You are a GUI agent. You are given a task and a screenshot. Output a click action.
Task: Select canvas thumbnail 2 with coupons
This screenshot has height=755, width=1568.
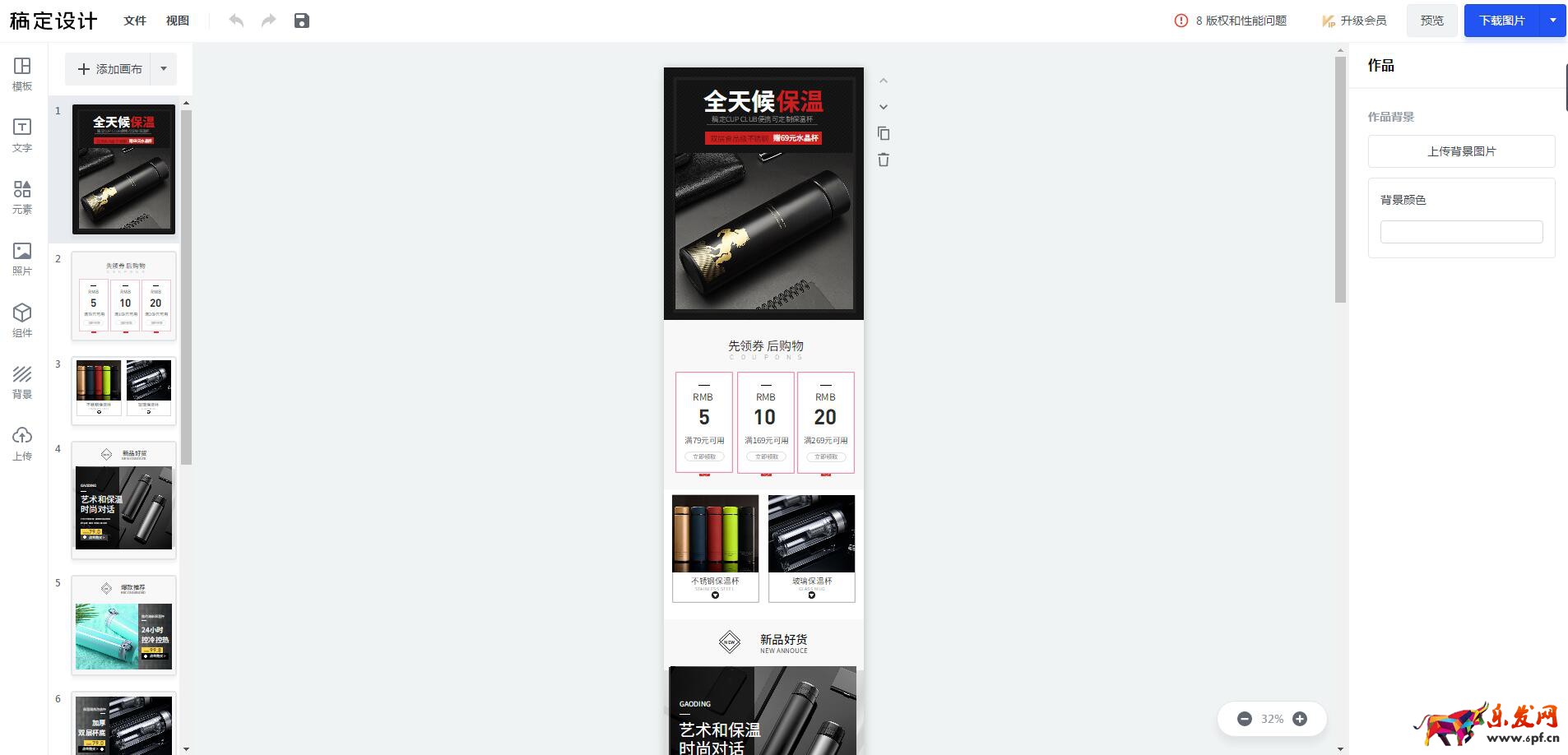pos(124,296)
